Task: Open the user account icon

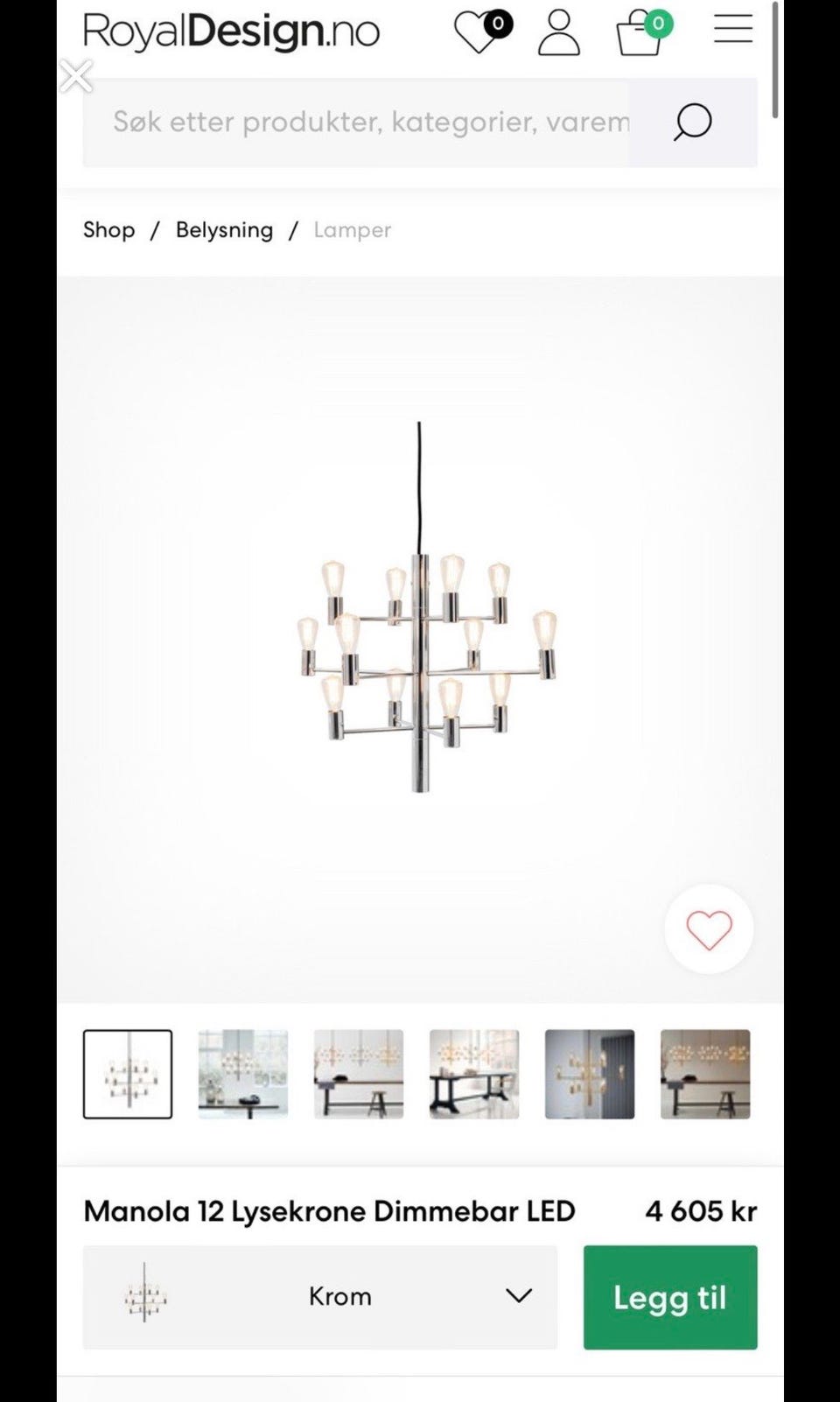Action: click(557, 32)
